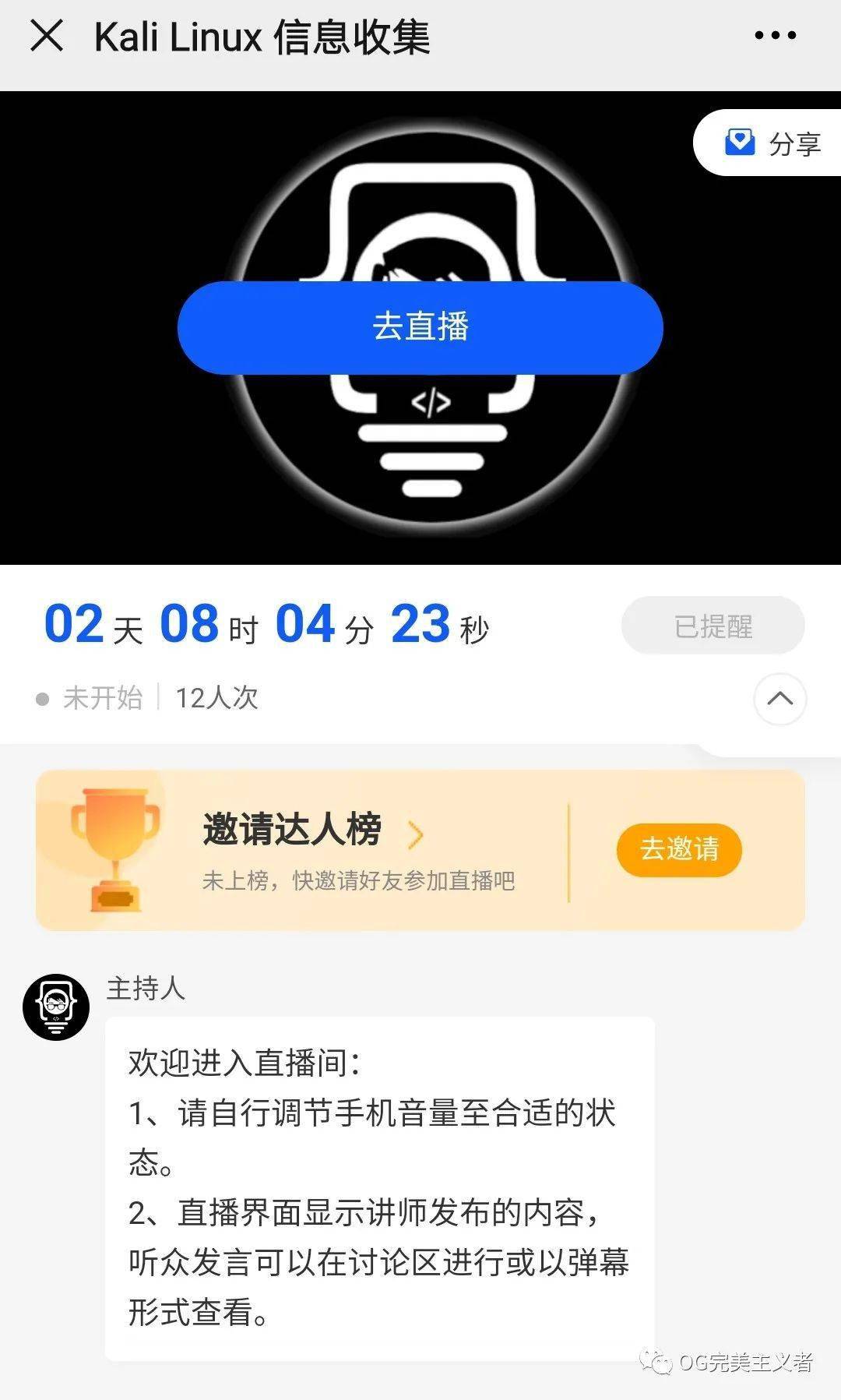Image resolution: width=841 pixels, height=1400 pixels.
Task: Tap the 已提醒 reminder button
Action: (713, 626)
